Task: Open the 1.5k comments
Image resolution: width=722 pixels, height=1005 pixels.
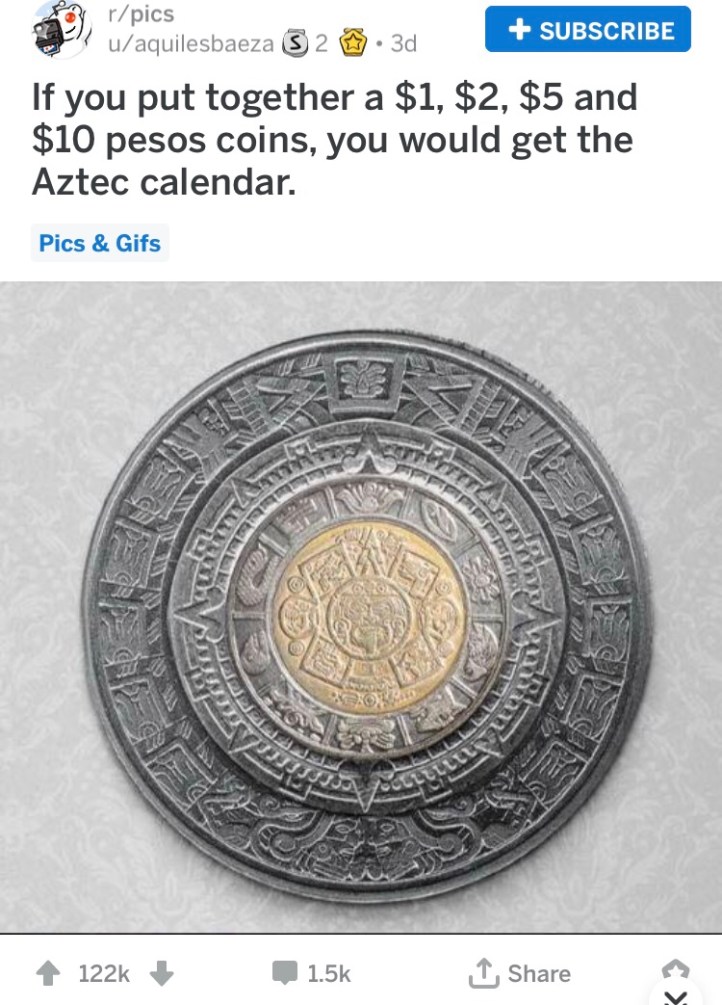Action: click(x=312, y=973)
